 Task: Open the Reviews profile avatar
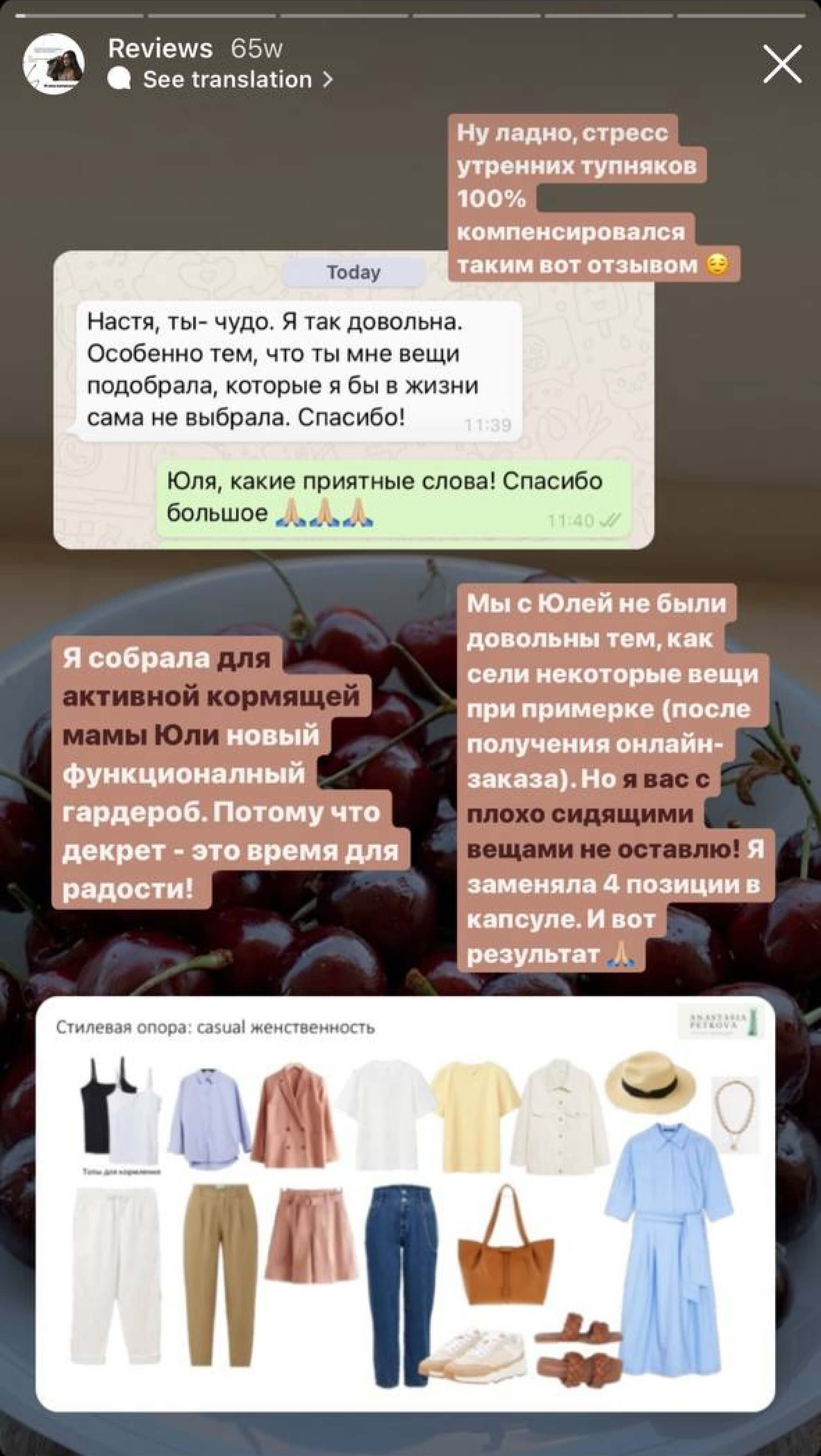[x=54, y=63]
